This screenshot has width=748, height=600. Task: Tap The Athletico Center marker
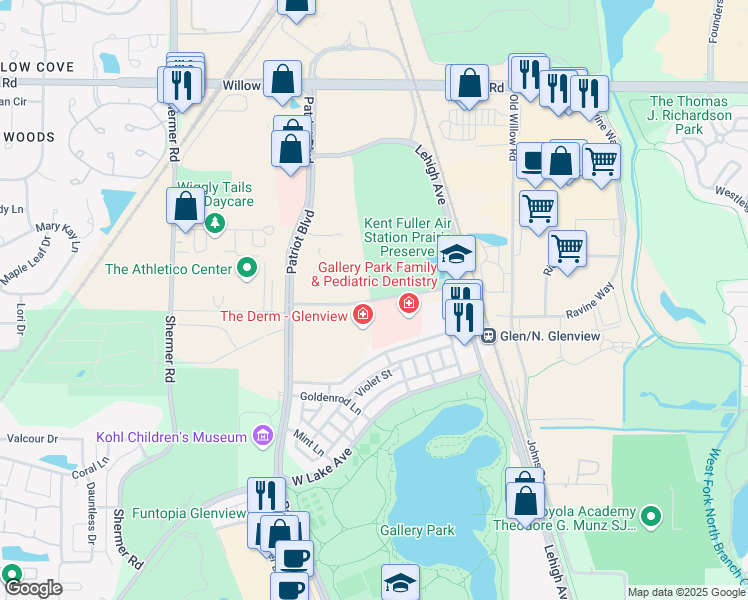[x=247, y=268]
